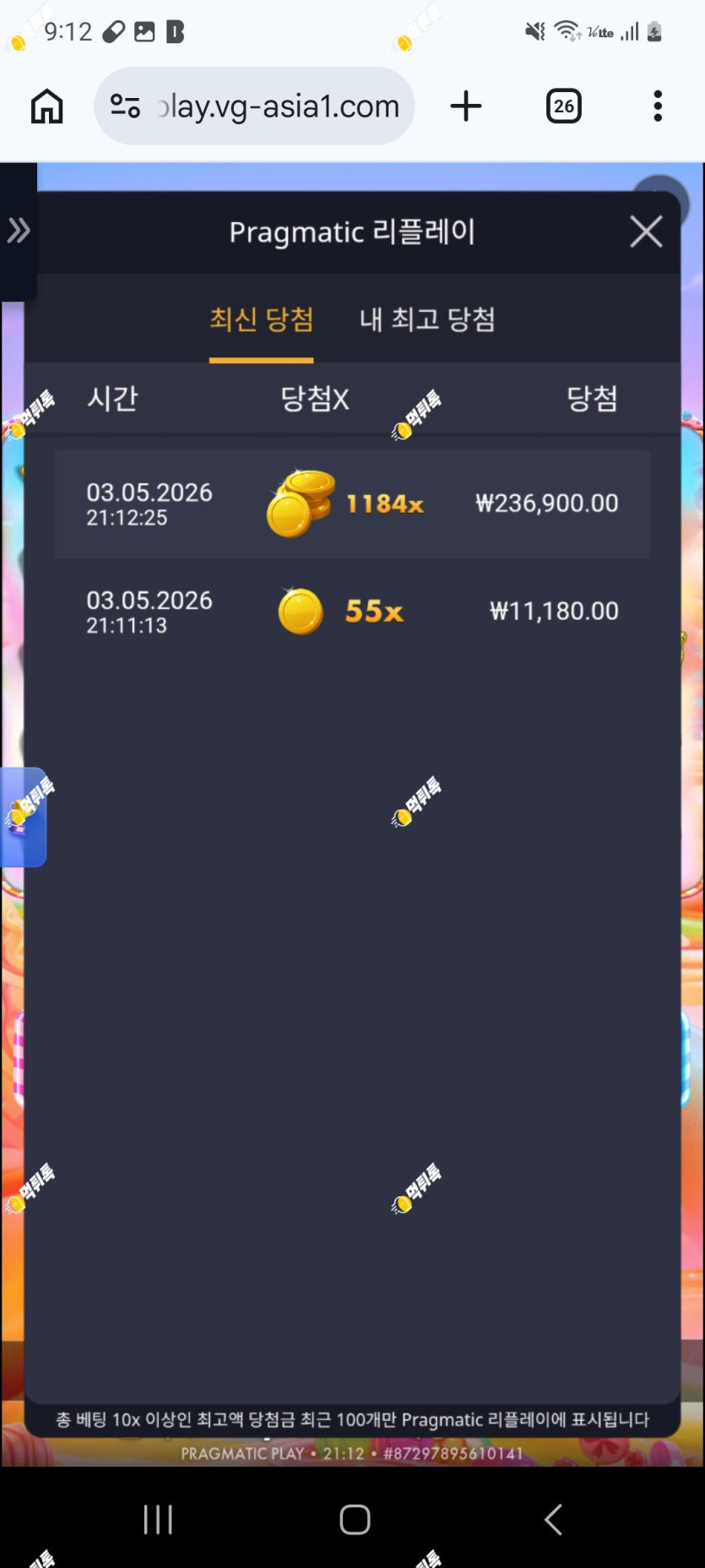Show the 26 open tabs

click(x=563, y=106)
